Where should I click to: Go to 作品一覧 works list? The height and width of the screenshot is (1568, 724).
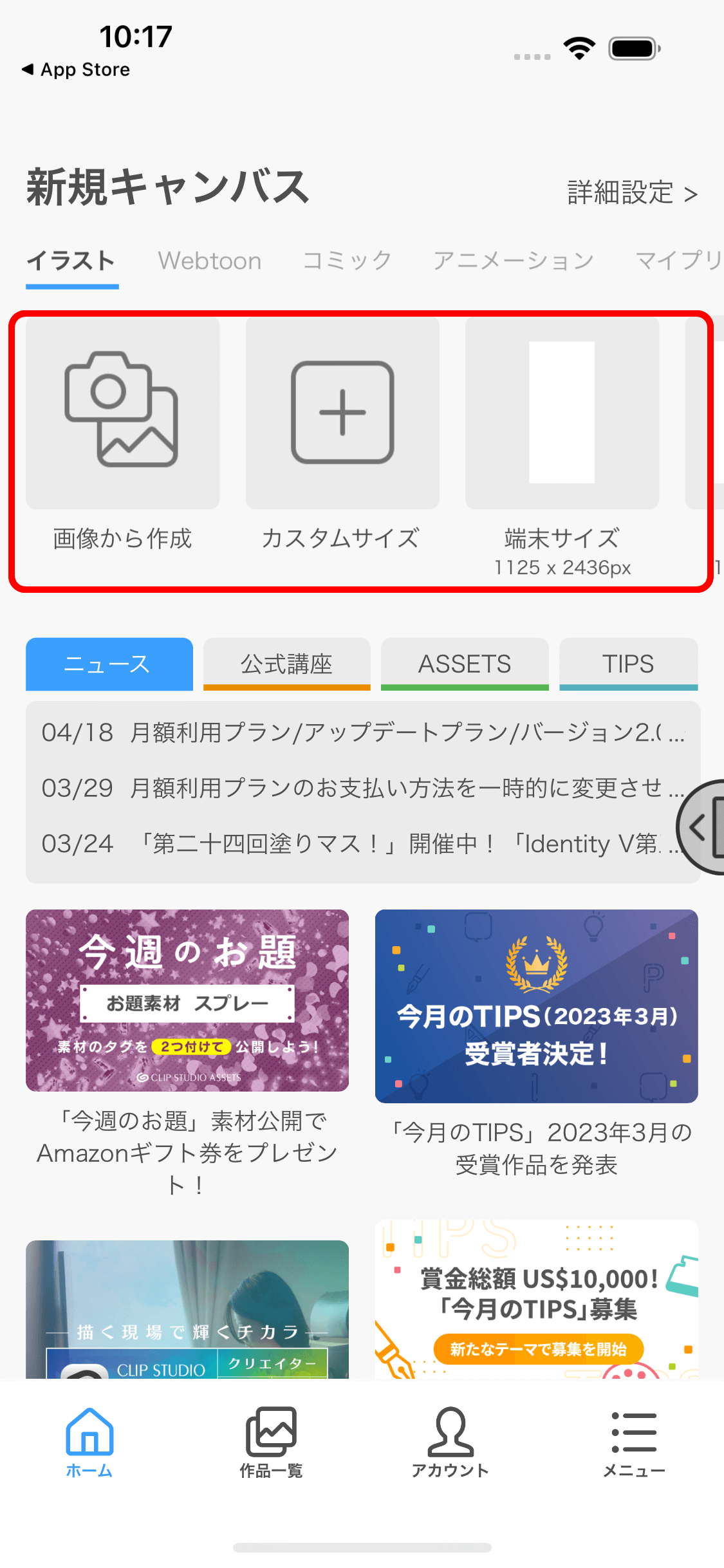tap(271, 1441)
